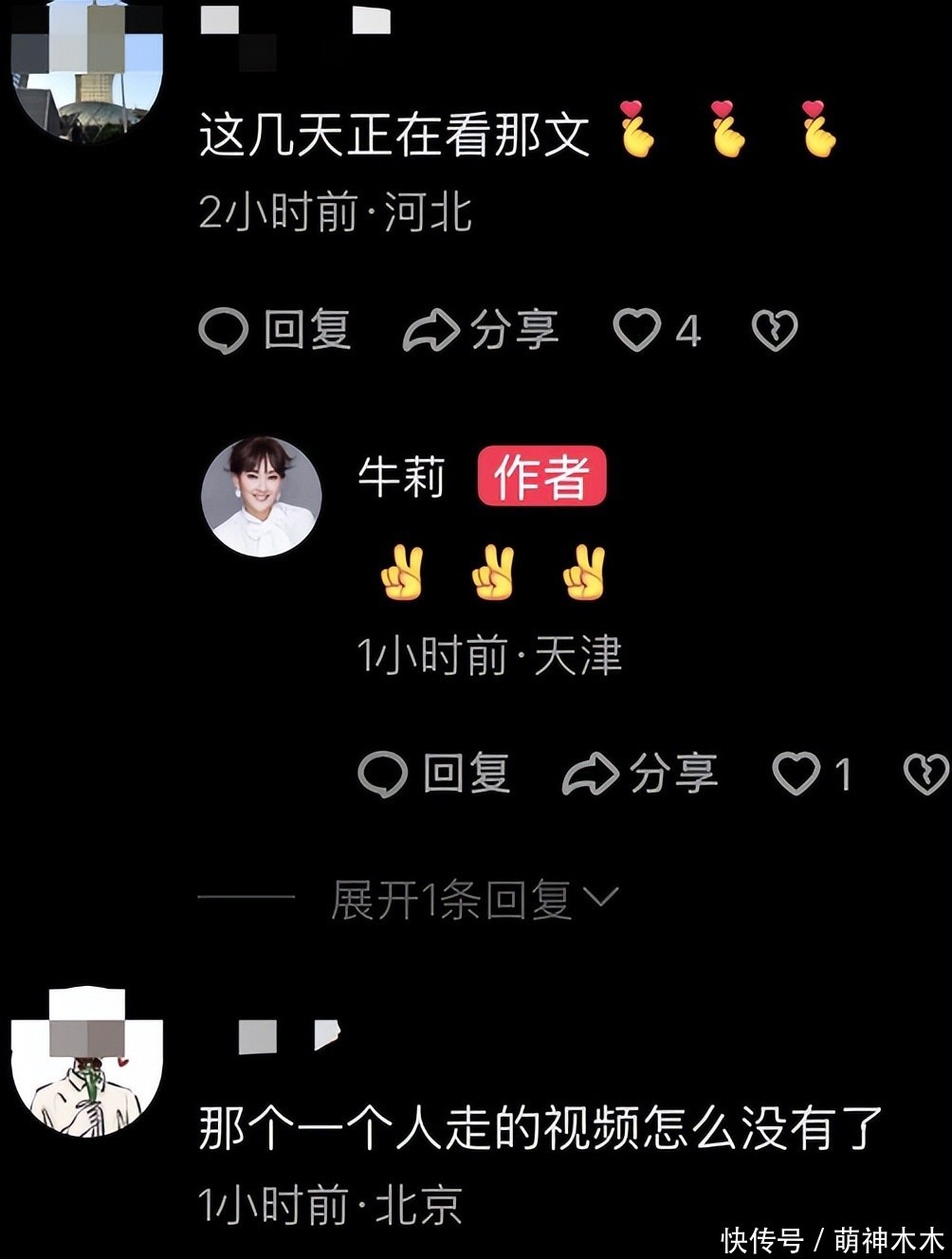The height and width of the screenshot is (1259, 952).
Task: Reply to the Hebei comment about 那文
Action: [275, 331]
